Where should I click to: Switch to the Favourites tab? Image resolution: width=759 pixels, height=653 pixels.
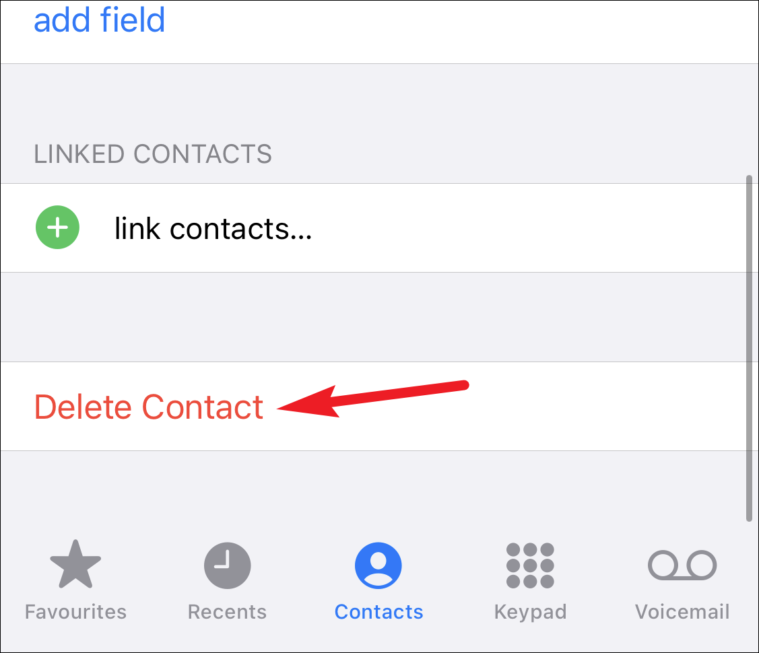coord(75,583)
